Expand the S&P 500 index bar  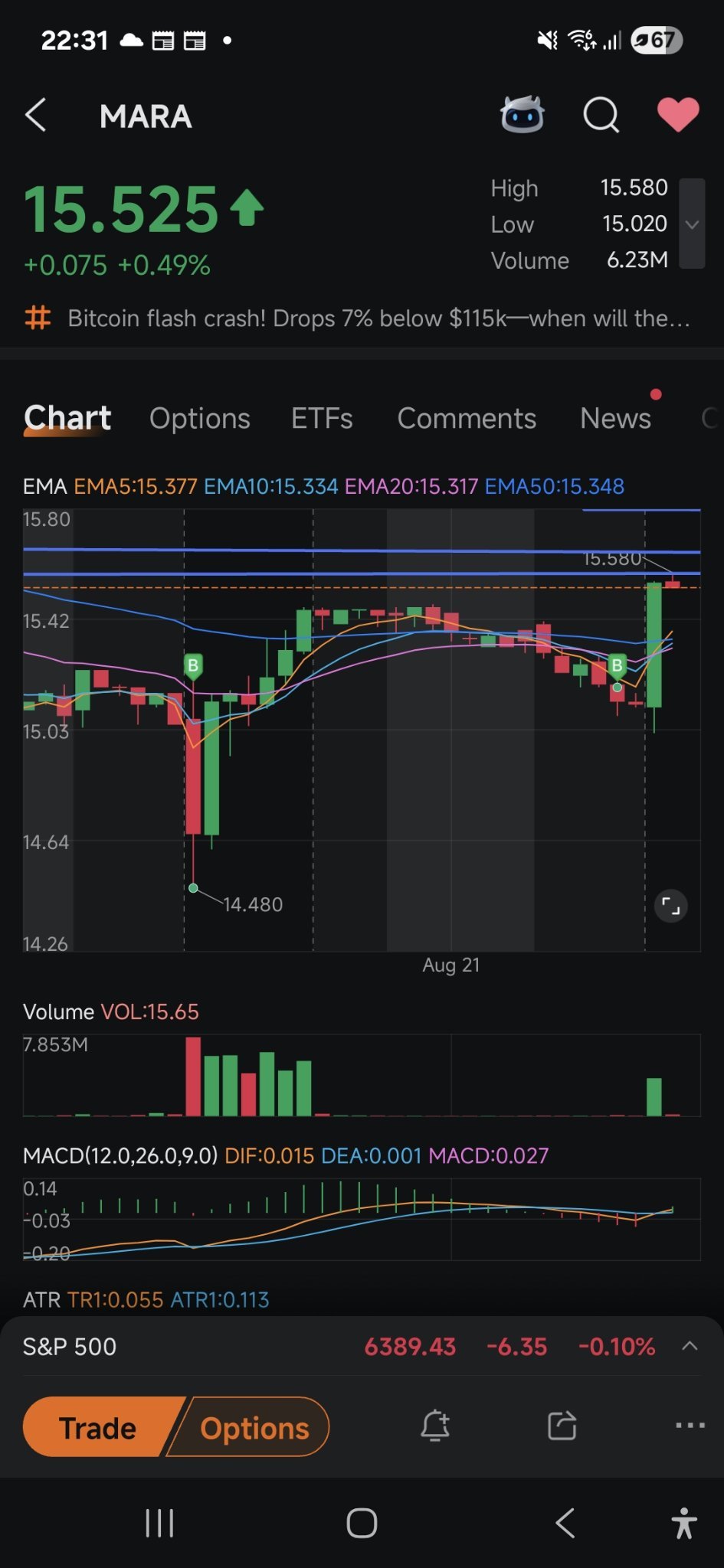pyautogui.click(x=690, y=1346)
